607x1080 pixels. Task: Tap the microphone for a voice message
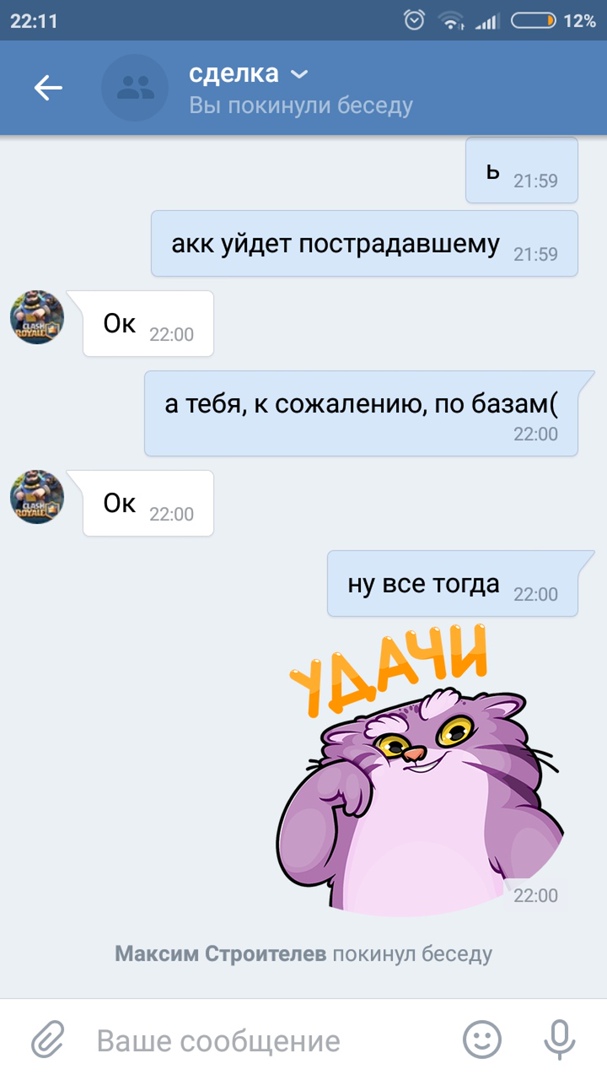[x=559, y=1040]
